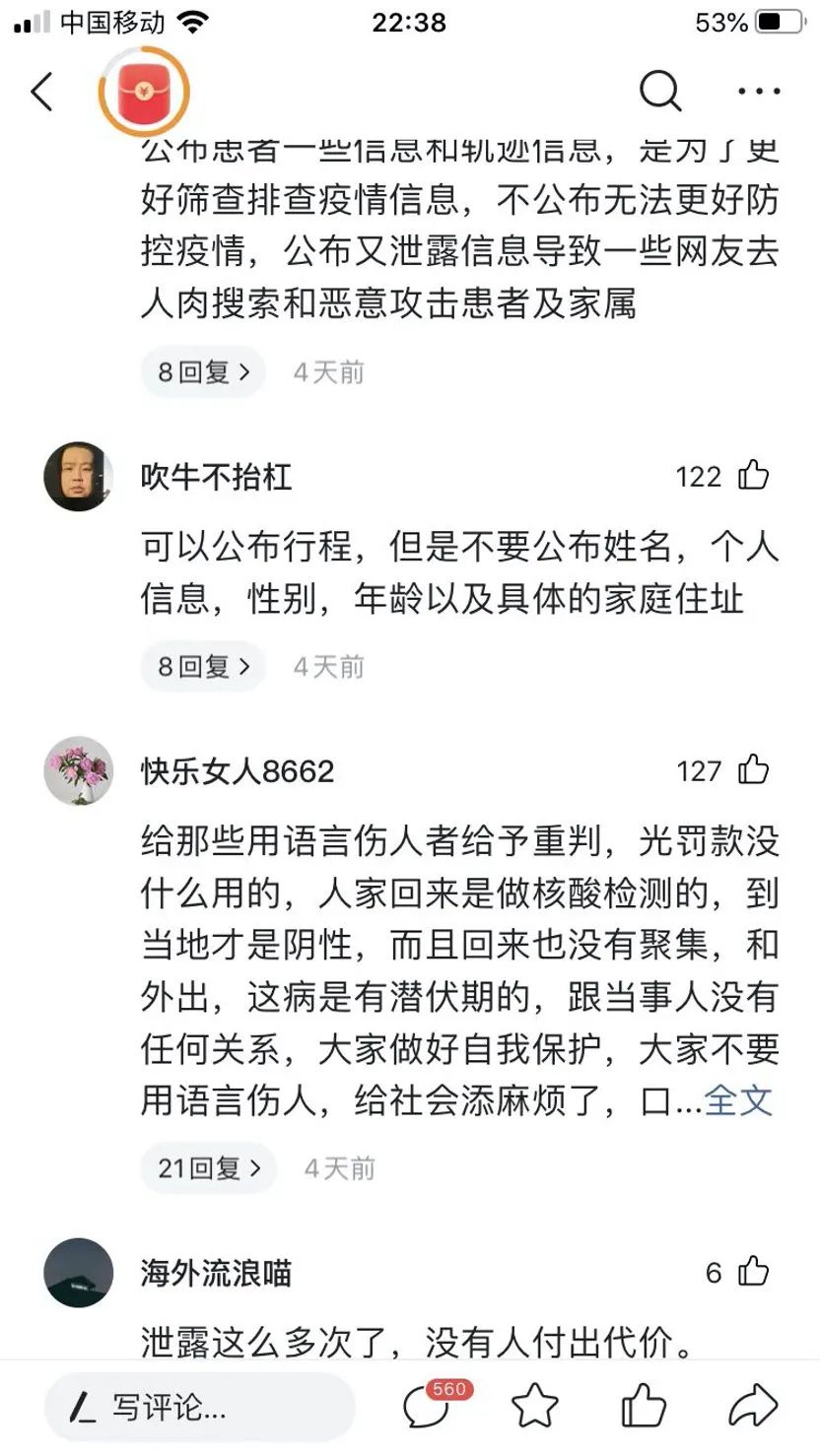Open the red envelope reward icon

pos(144,92)
